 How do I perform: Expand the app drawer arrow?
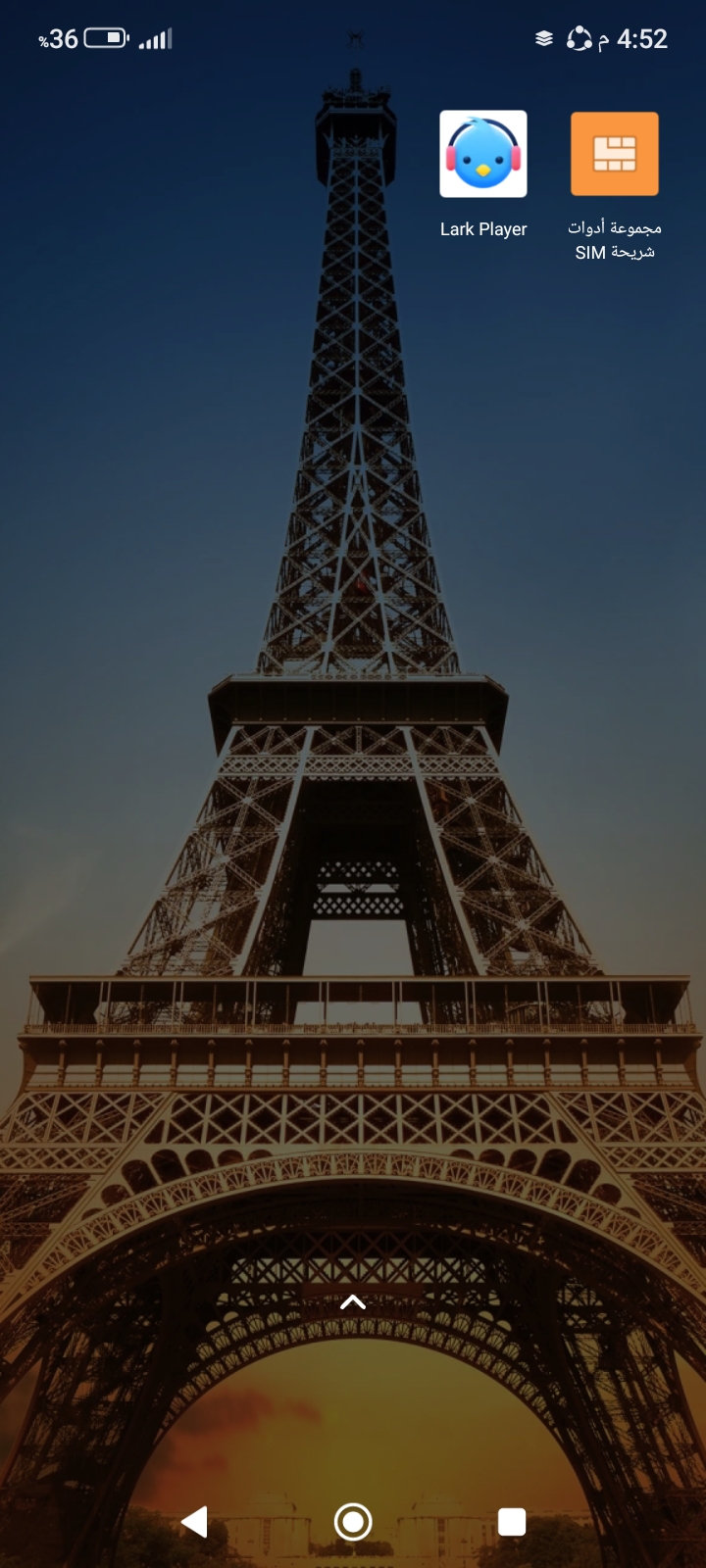pyautogui.click(x=353, y=1301)
